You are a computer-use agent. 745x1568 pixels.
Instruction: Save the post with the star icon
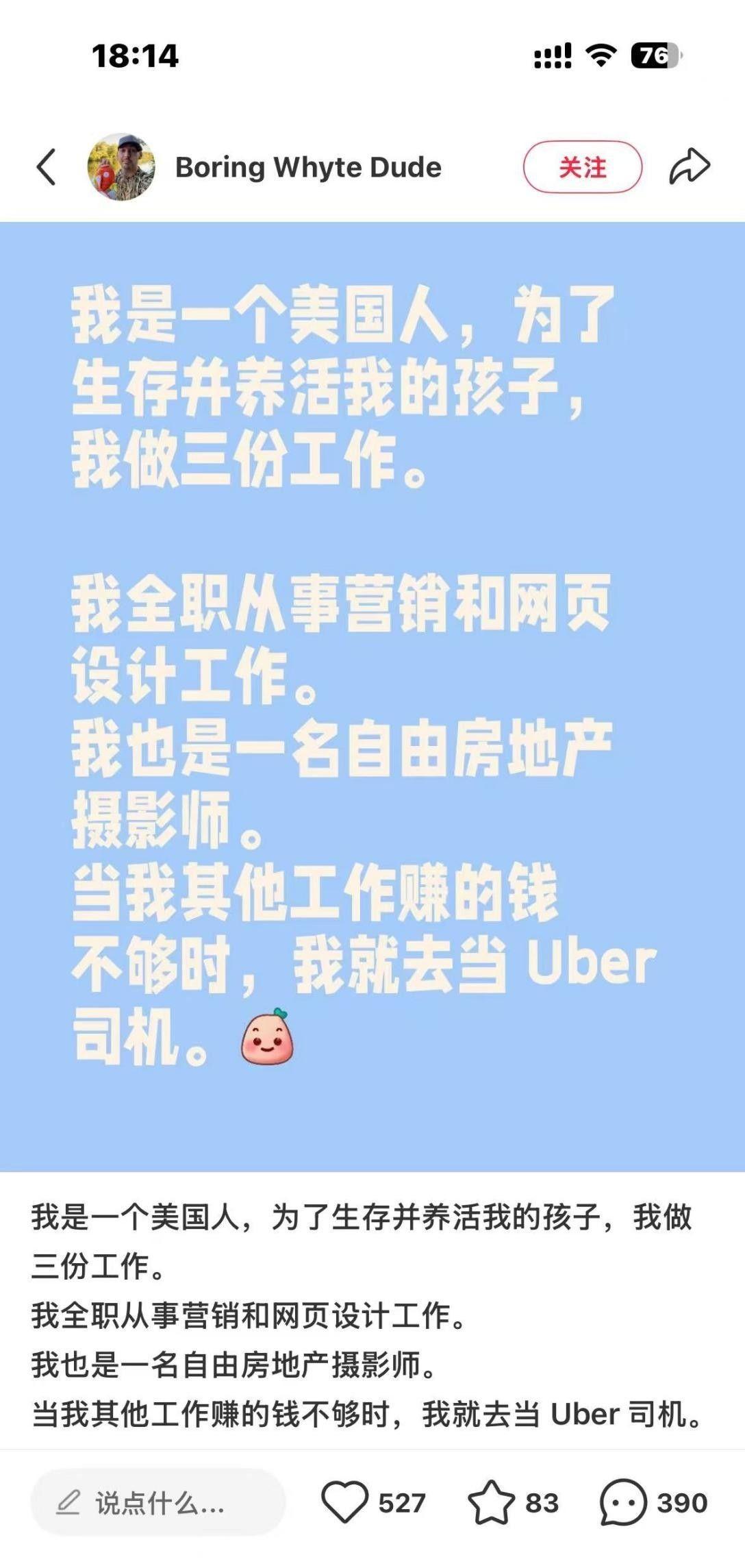tap(491, 1502)
